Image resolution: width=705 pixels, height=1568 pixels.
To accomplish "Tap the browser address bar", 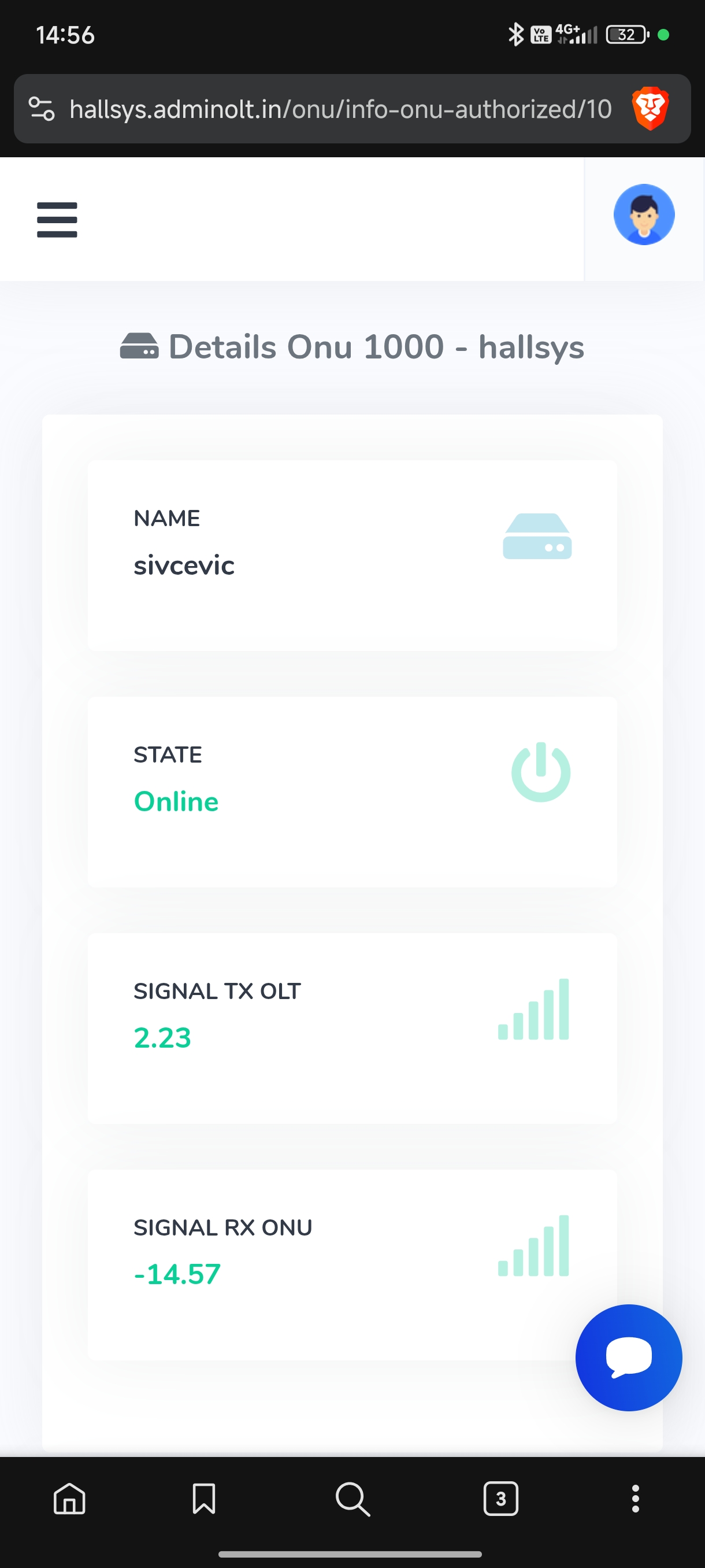I will [x=339, y=110].
